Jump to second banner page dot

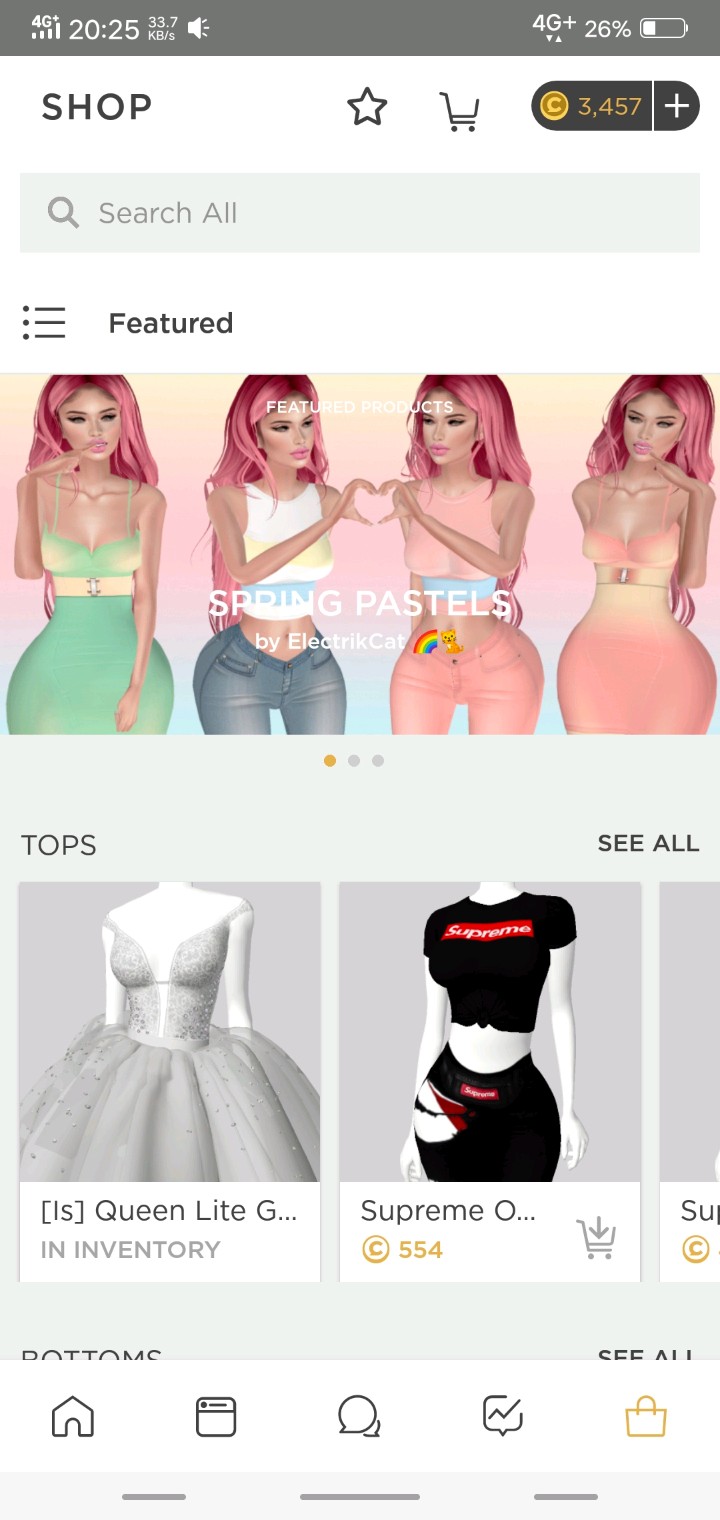pos(354,761)
